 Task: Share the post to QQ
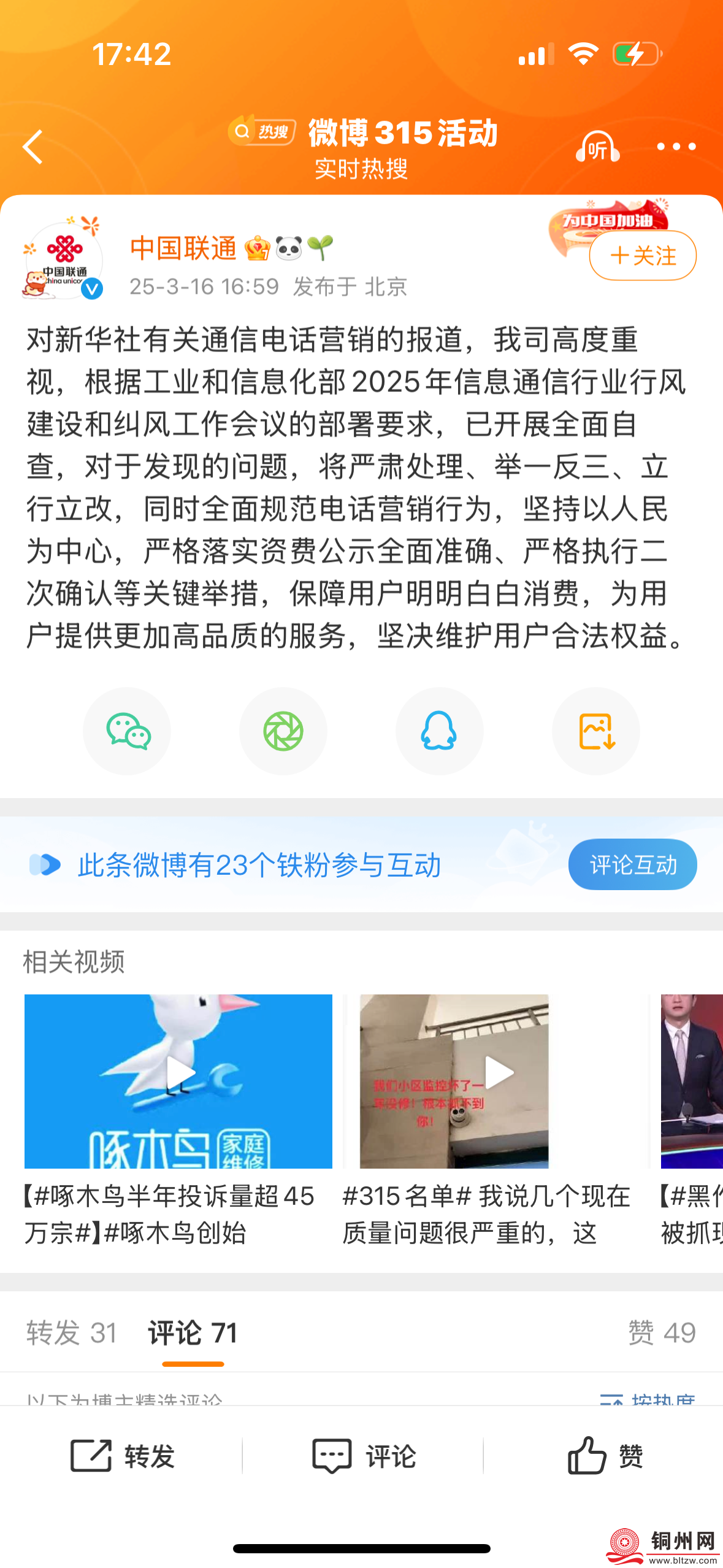pos(439,731)
